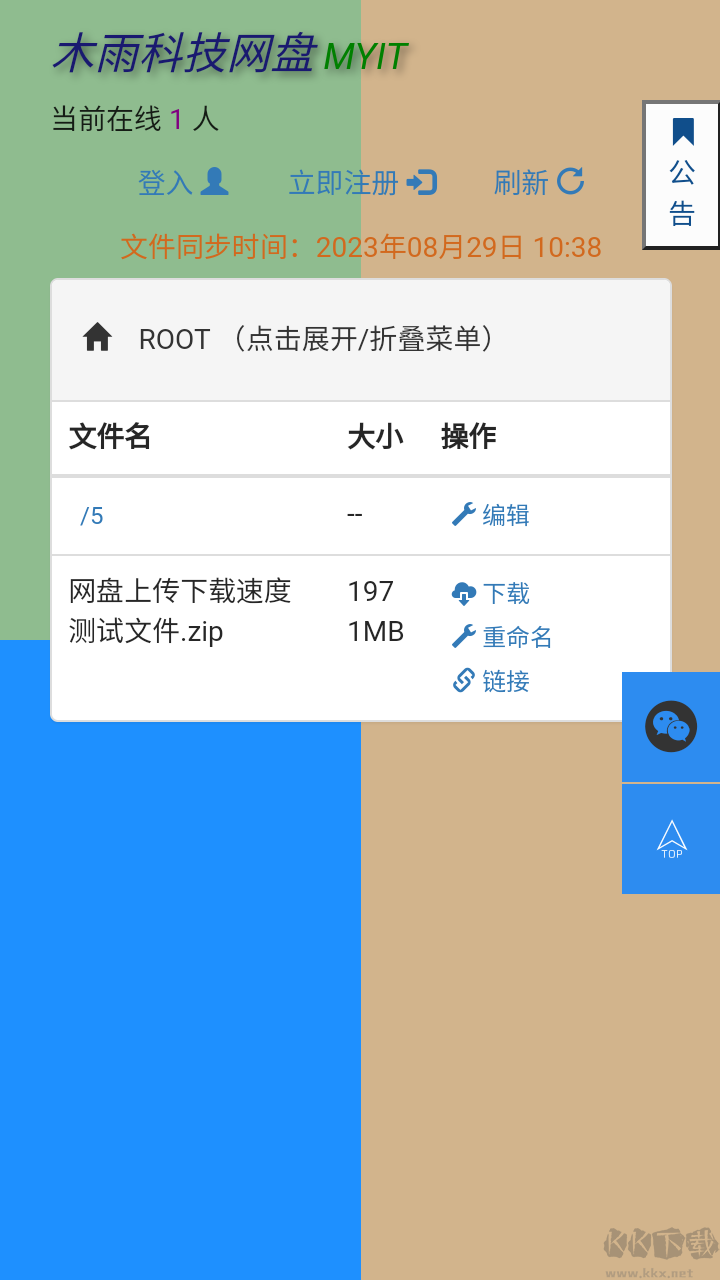This screenshot has height=1280, width=720.
Task: Open the /5 directory
Action: pos(90,515)
